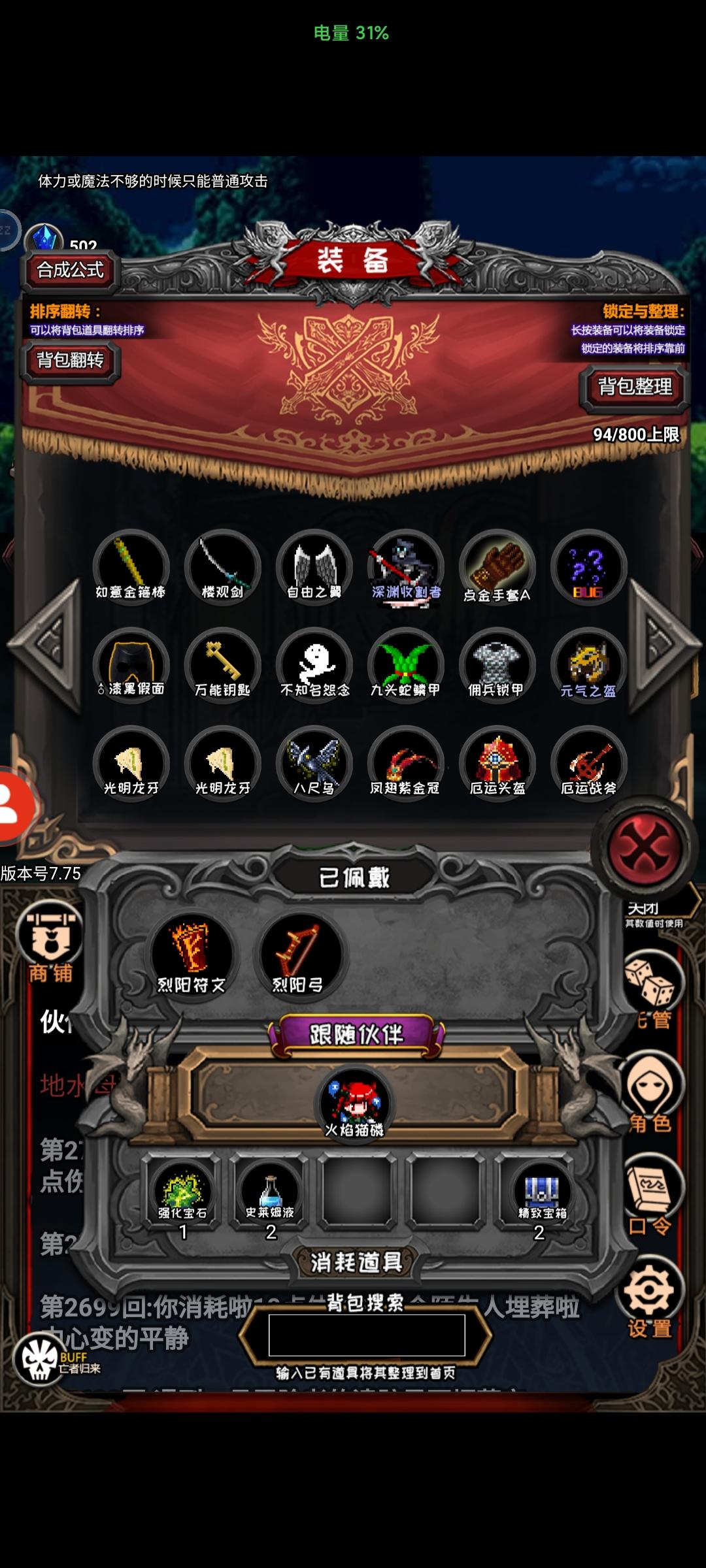Tap the 合成公式 synthesis formula button
706x1568 pixels.
[69, 270]
